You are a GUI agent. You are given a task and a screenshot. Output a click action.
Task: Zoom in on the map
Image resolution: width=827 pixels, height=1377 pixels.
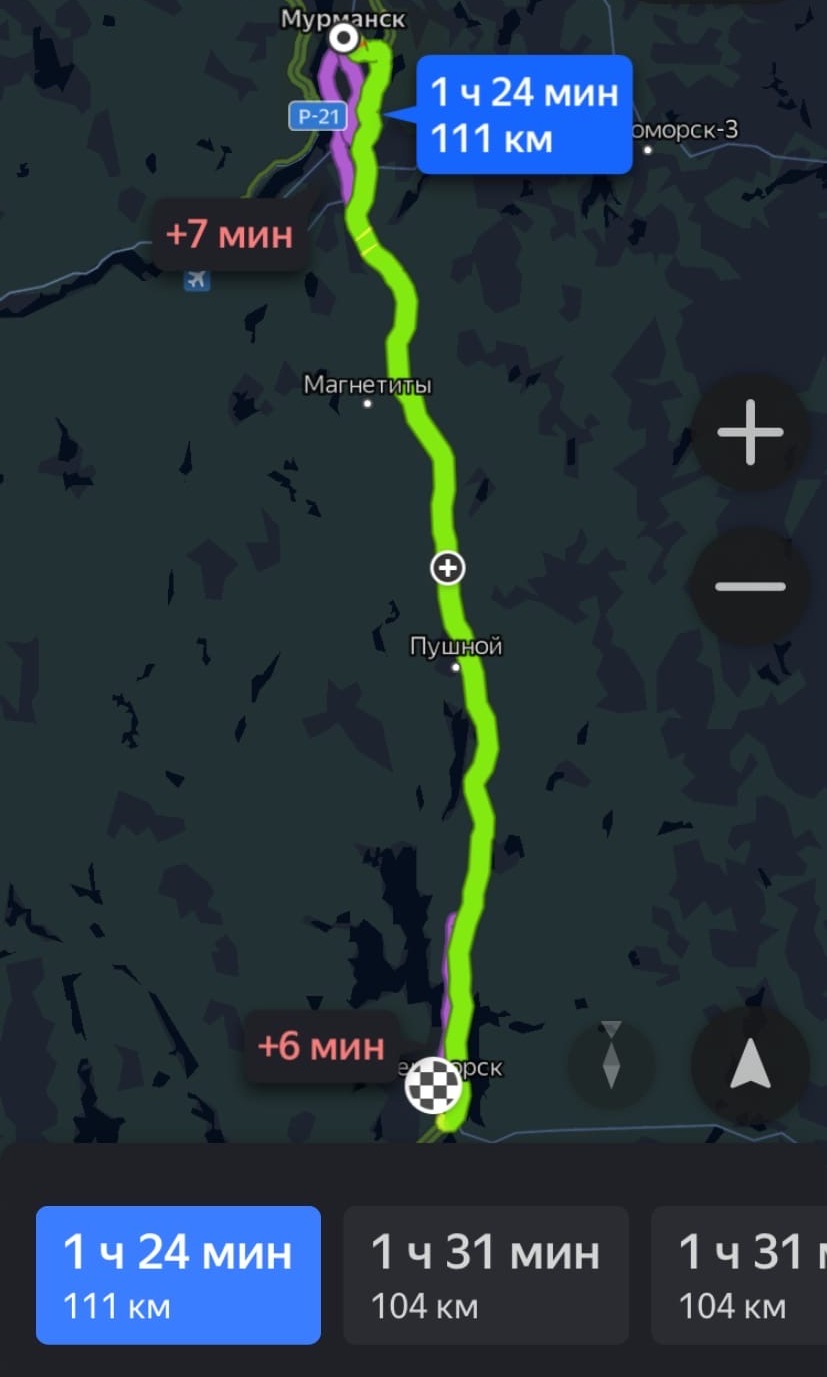[x=750, y=433]
